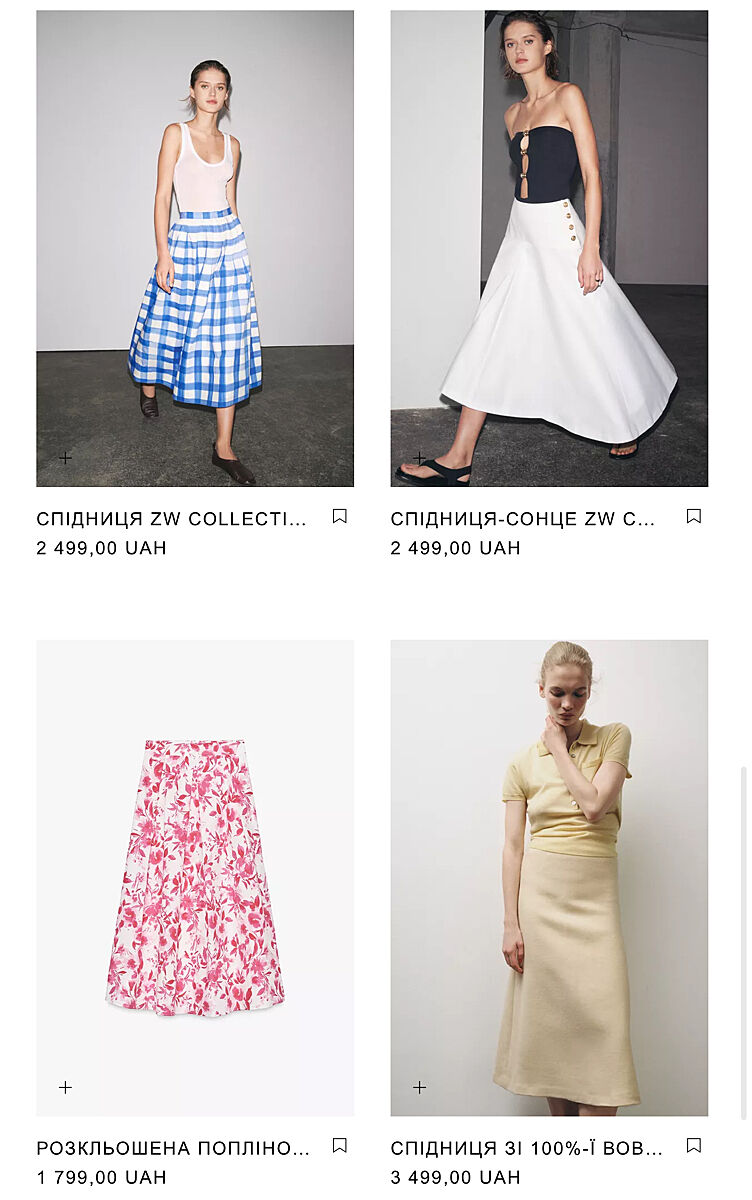Bookmark the РОЗКЛЬОШЕНА ПОПЛІНО… skirt
The image size is (752, 1200).
pyautogui.click(x=340, y=1146)
